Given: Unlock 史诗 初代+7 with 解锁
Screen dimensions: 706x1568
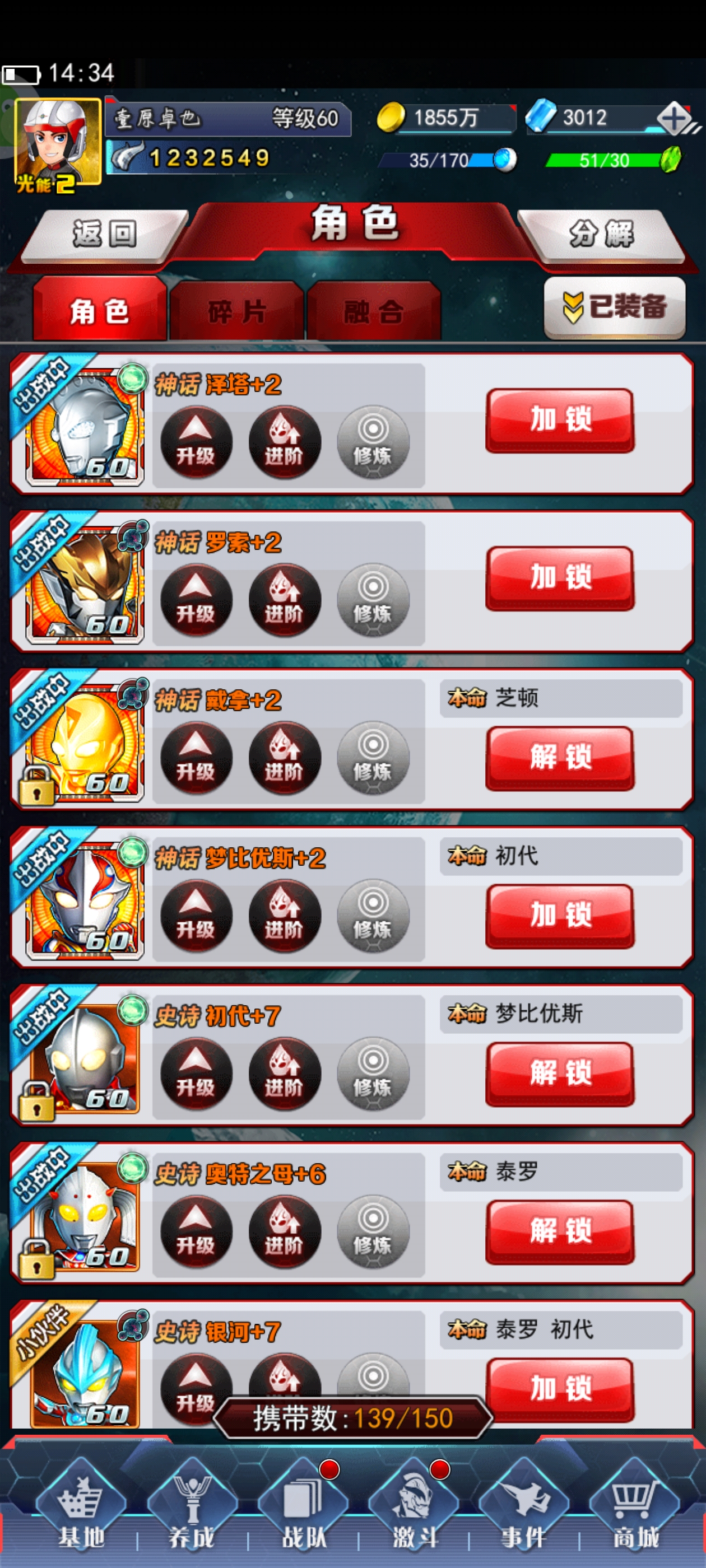Looking at the screenshot, I should 560,1074.
